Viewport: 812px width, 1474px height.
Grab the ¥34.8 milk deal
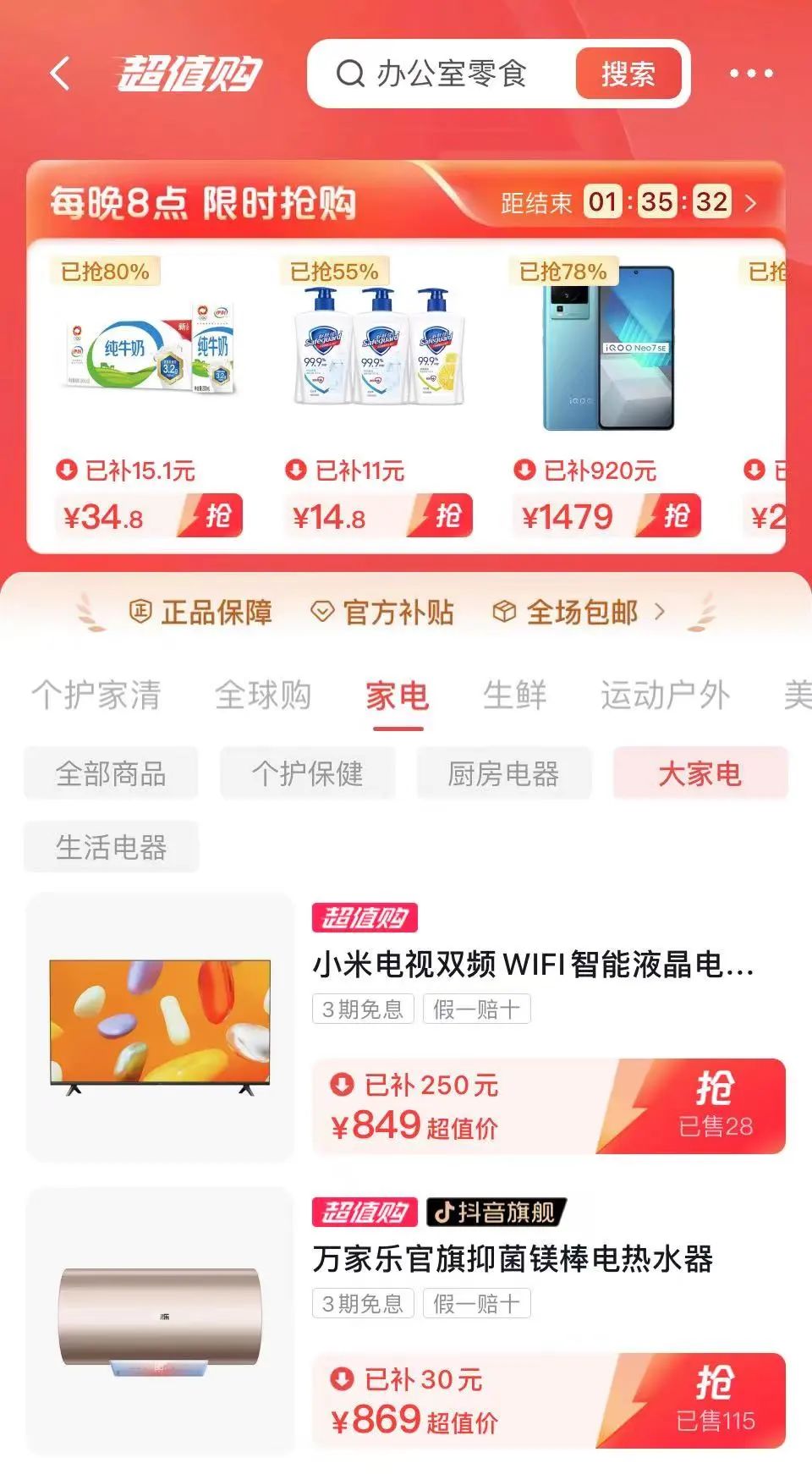(211, 515)
